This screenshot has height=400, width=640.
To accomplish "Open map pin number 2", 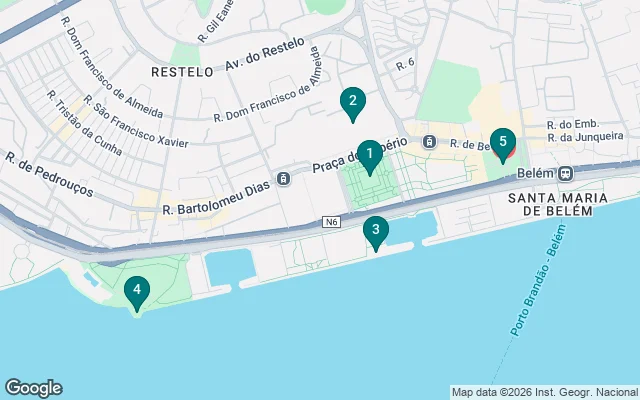I will [351, 101].
